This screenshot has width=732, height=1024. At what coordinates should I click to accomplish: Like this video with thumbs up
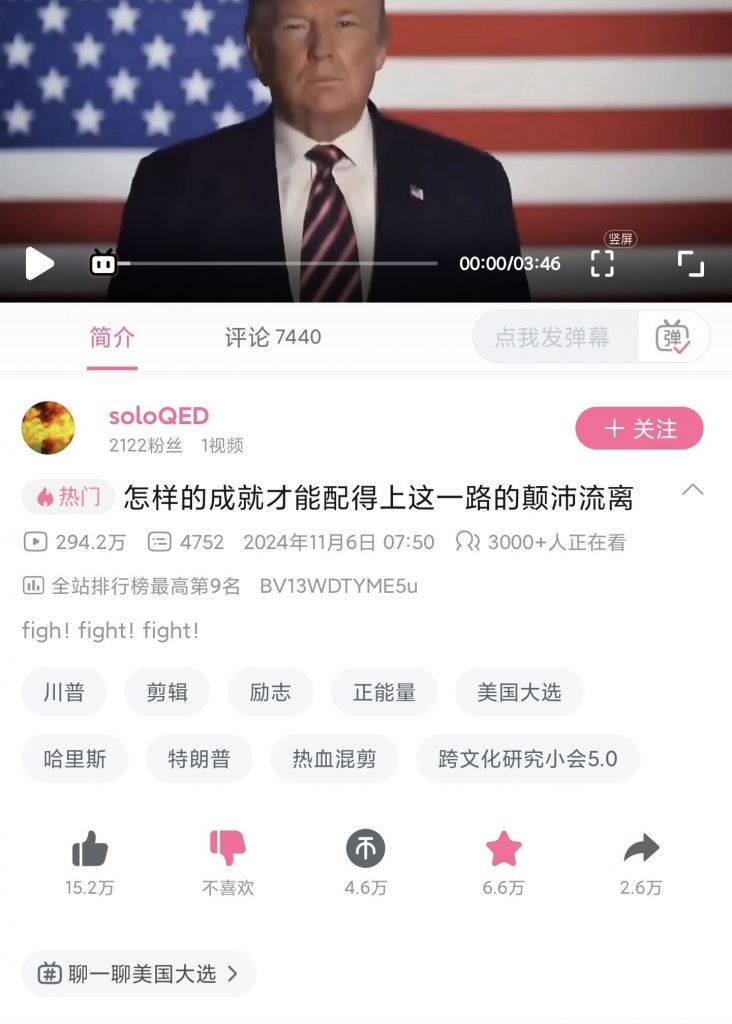point(90,850)
